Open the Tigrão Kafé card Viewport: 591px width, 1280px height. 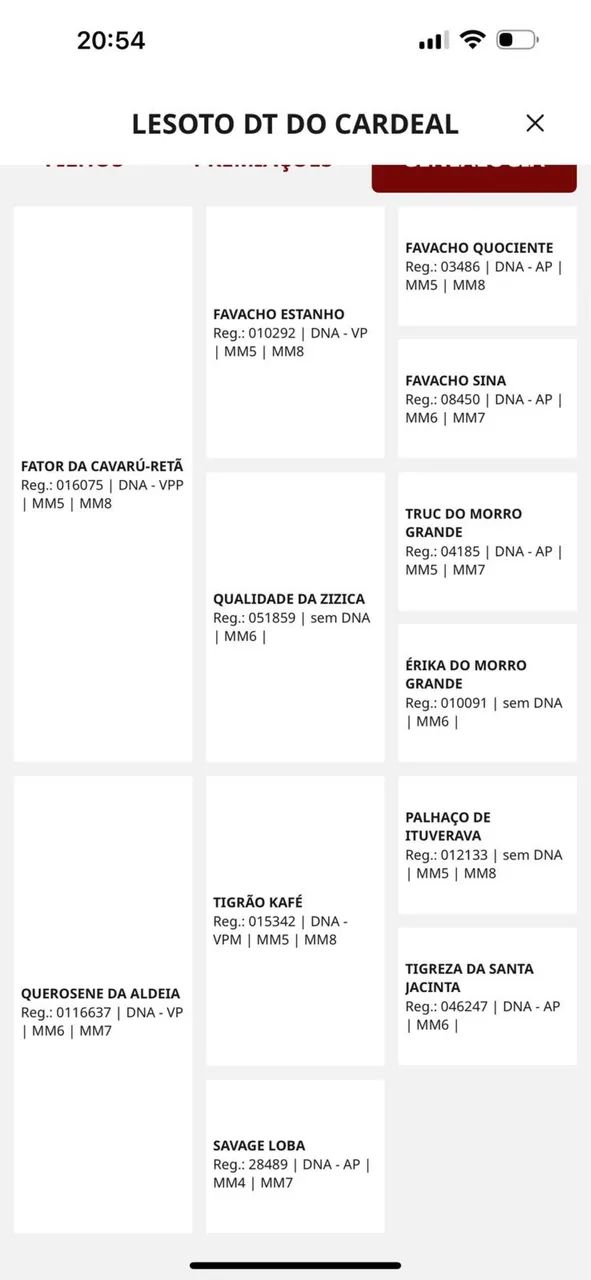pyautogui.click(x=295, y=921)
